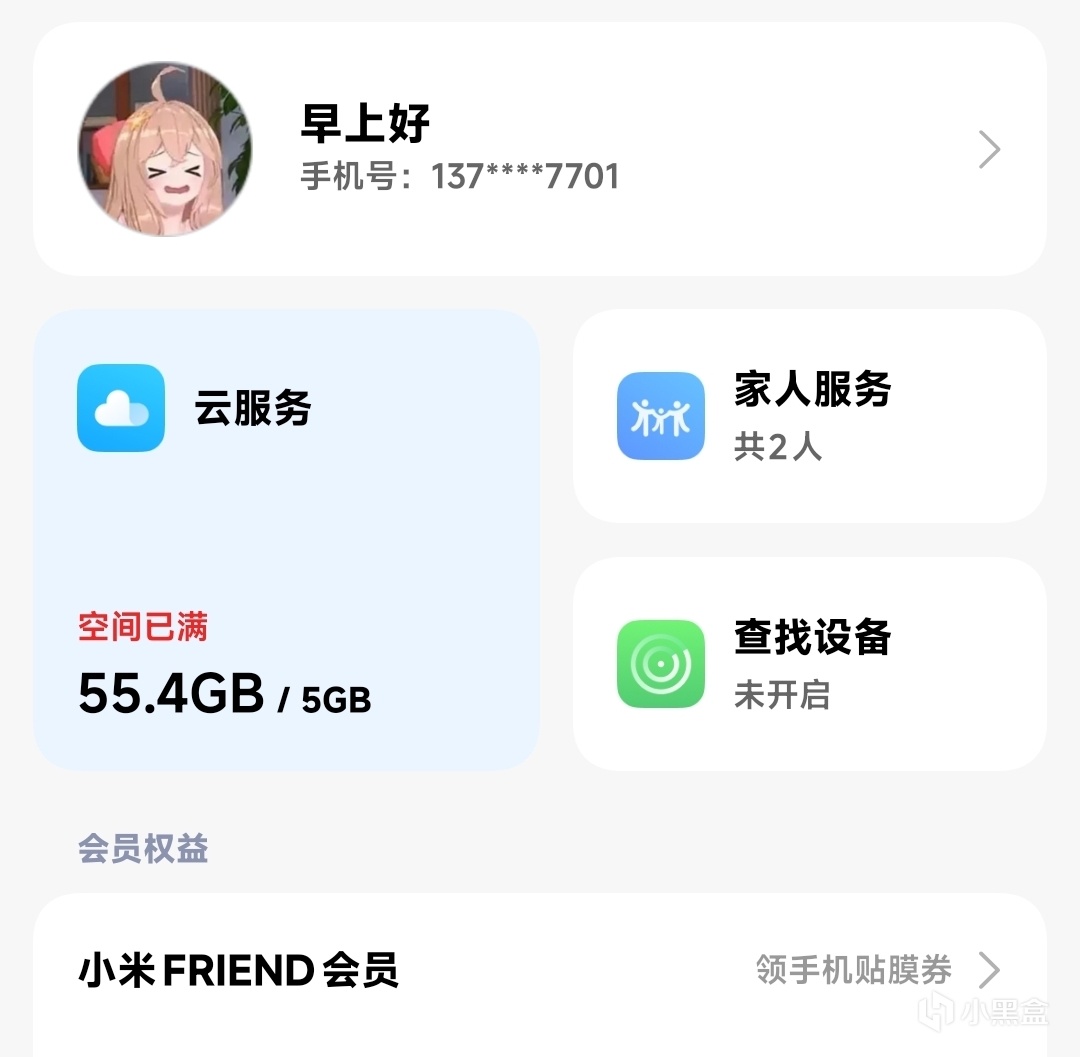
Task: Open the 早上好 account profile card
Action: [540, 150]
